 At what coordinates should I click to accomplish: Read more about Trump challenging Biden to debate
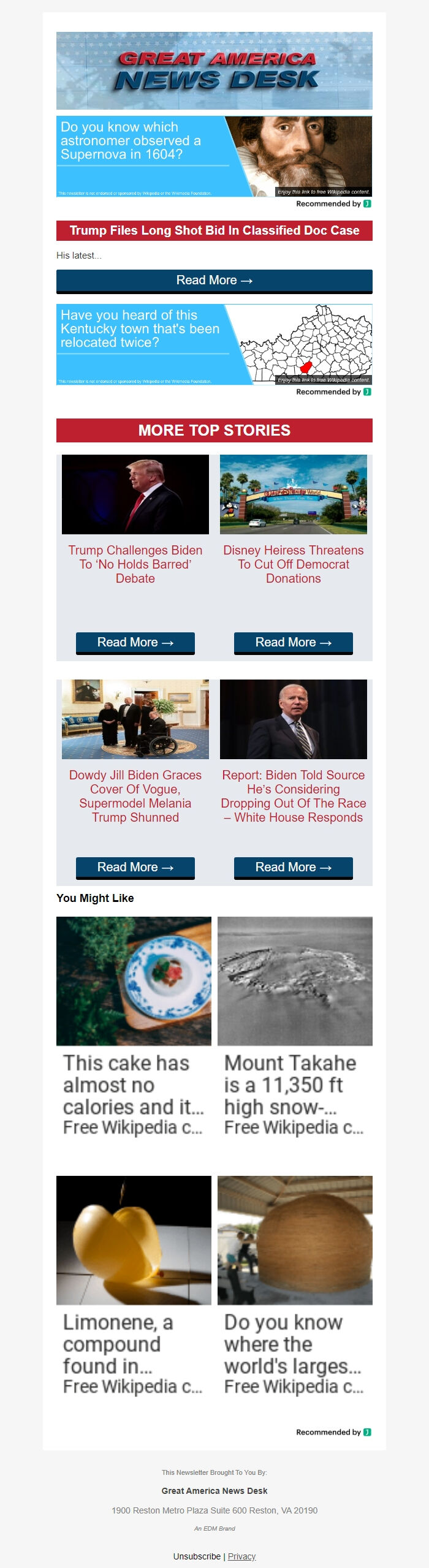(x=135, y=642)
